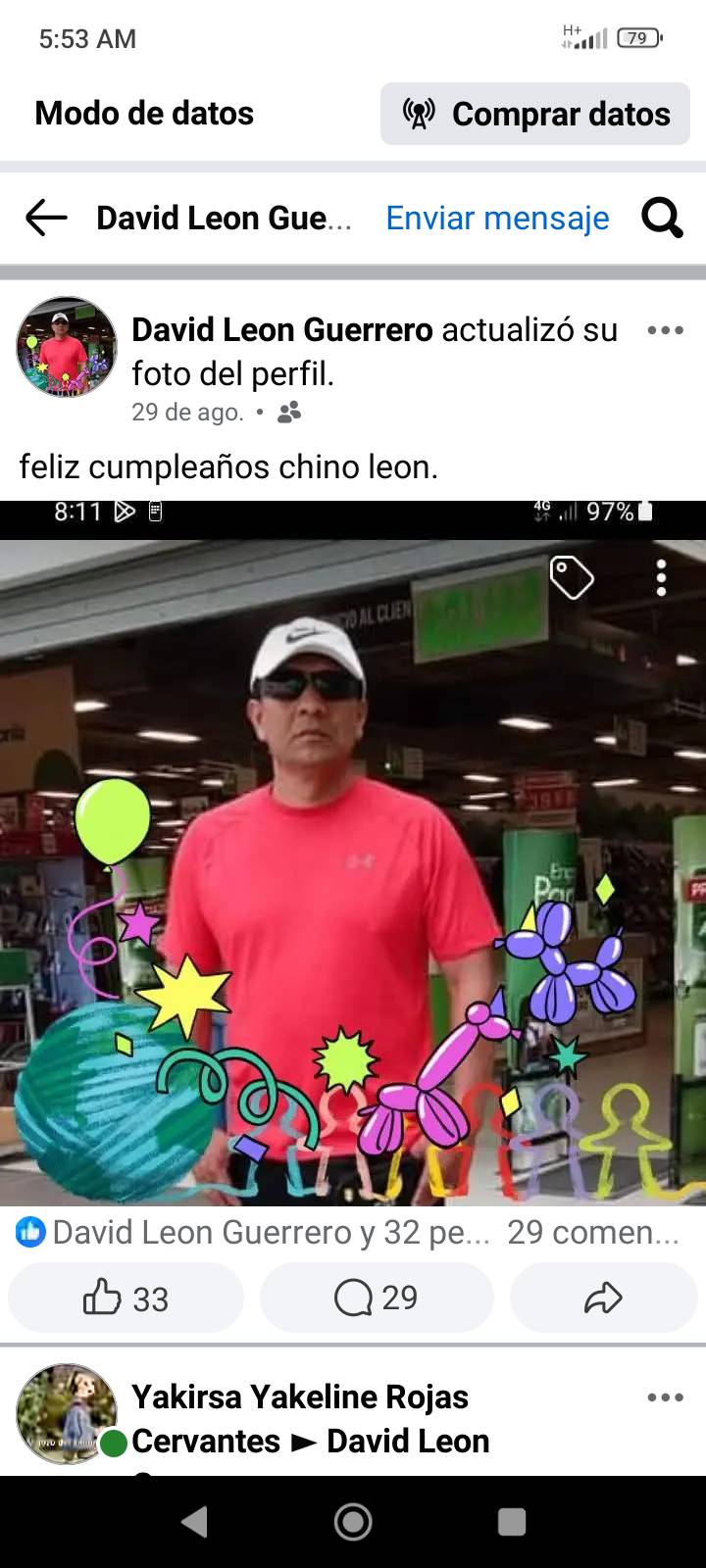The height and width of the screenshot is (1568, 706).
Task: Open David Leon Guerrero's name link
Action: [x=282, y=330]
